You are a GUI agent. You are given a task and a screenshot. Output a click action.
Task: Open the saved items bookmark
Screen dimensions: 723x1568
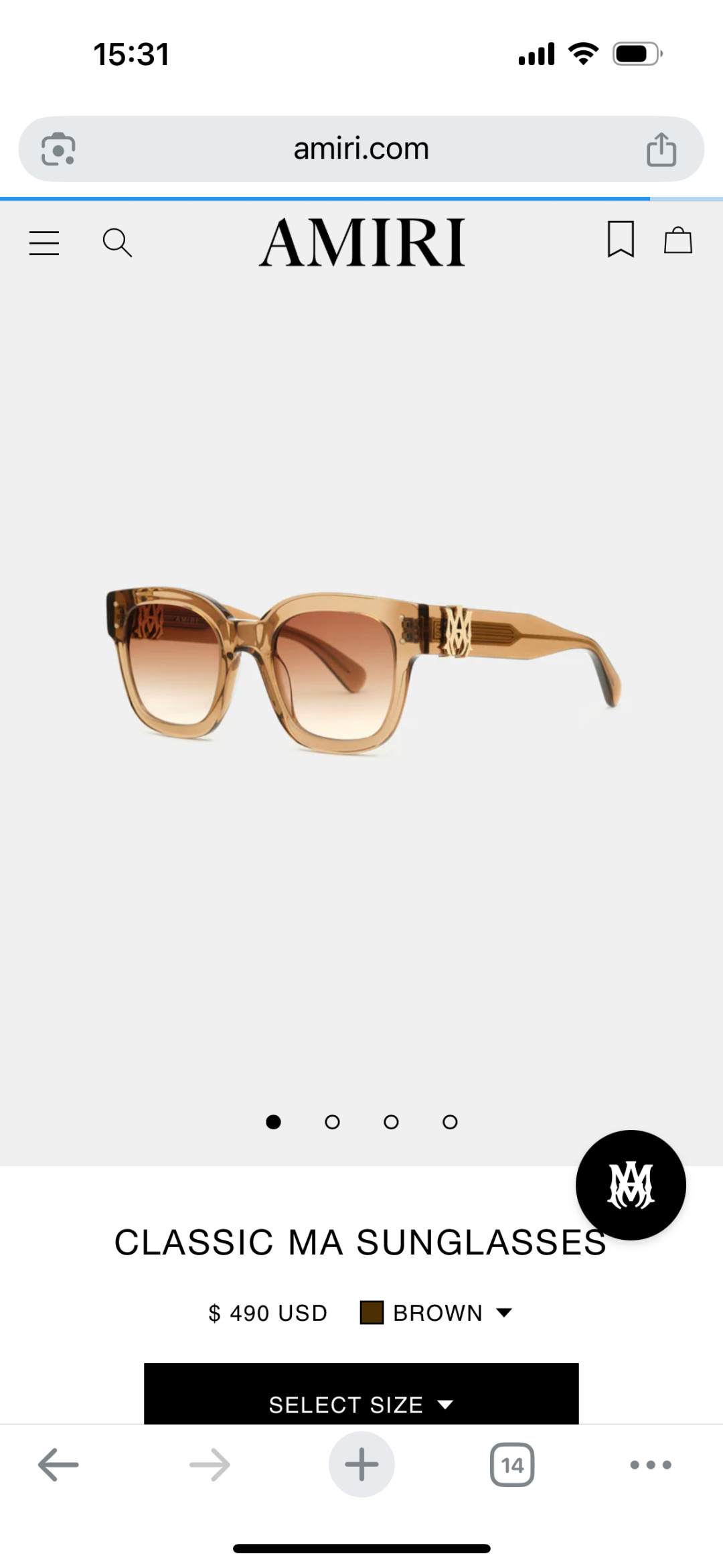click(621, 240)
